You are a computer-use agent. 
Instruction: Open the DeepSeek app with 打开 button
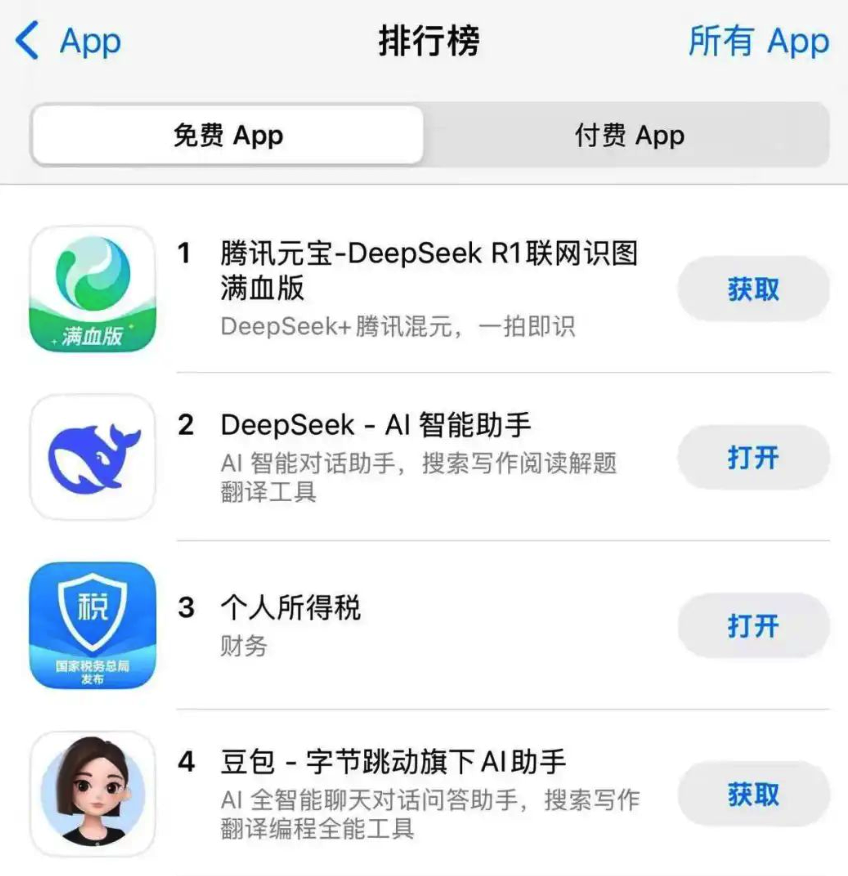[x=753, y=458]
